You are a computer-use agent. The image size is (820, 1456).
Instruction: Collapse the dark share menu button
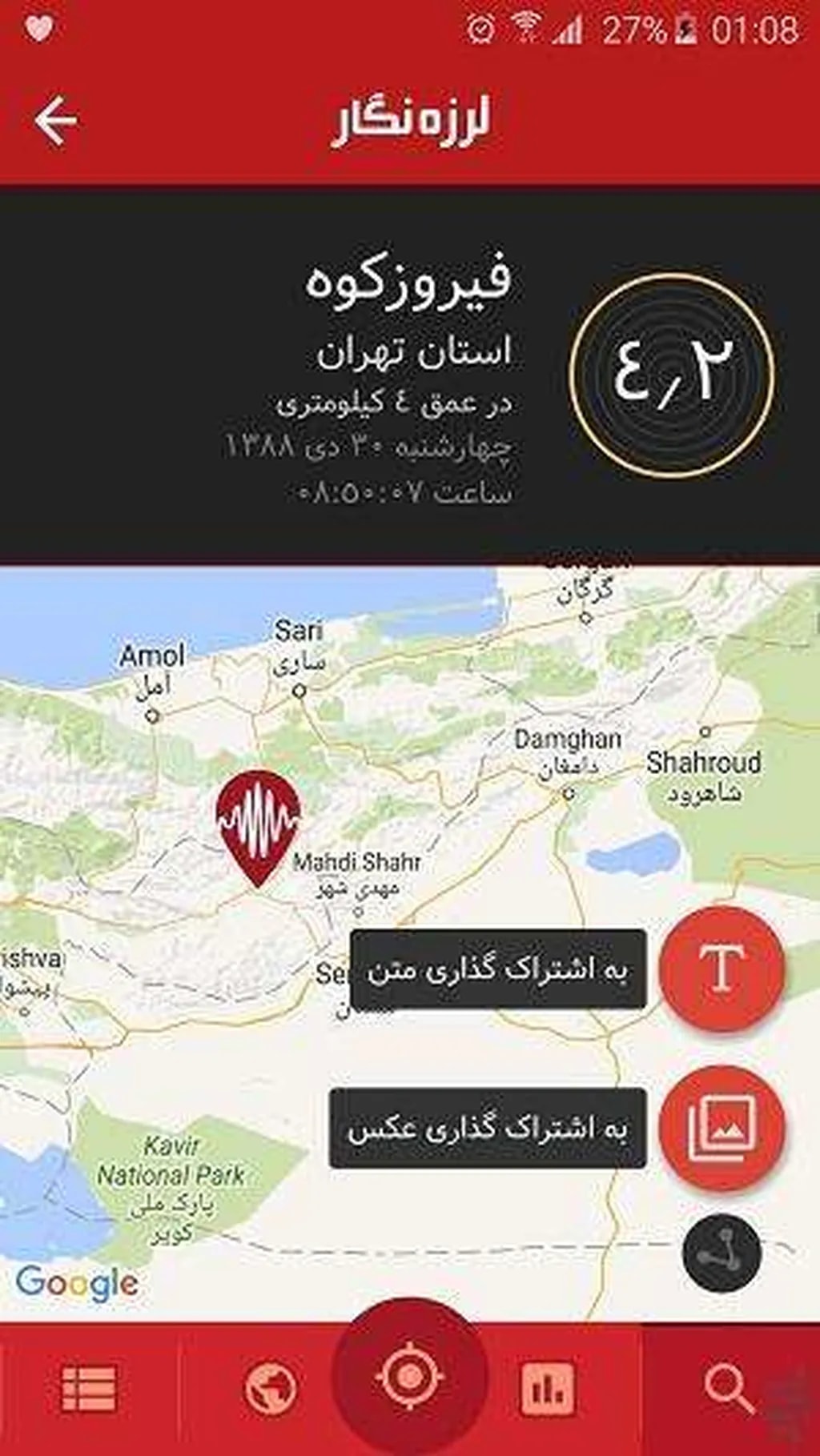pos(722,1253)
